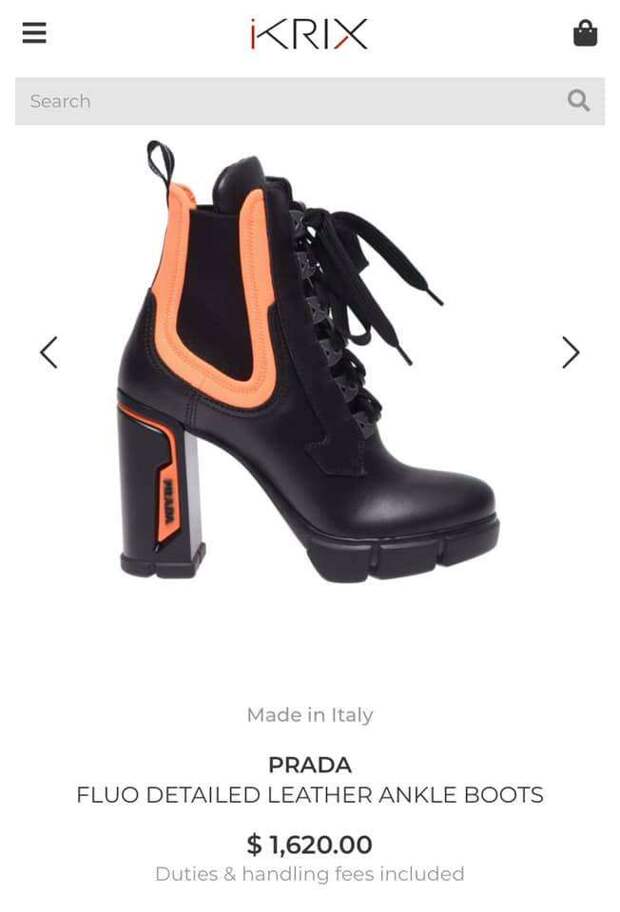
Task: Tap the magnifier search icon
Action: pyautogui.click(x=578, y=100)
